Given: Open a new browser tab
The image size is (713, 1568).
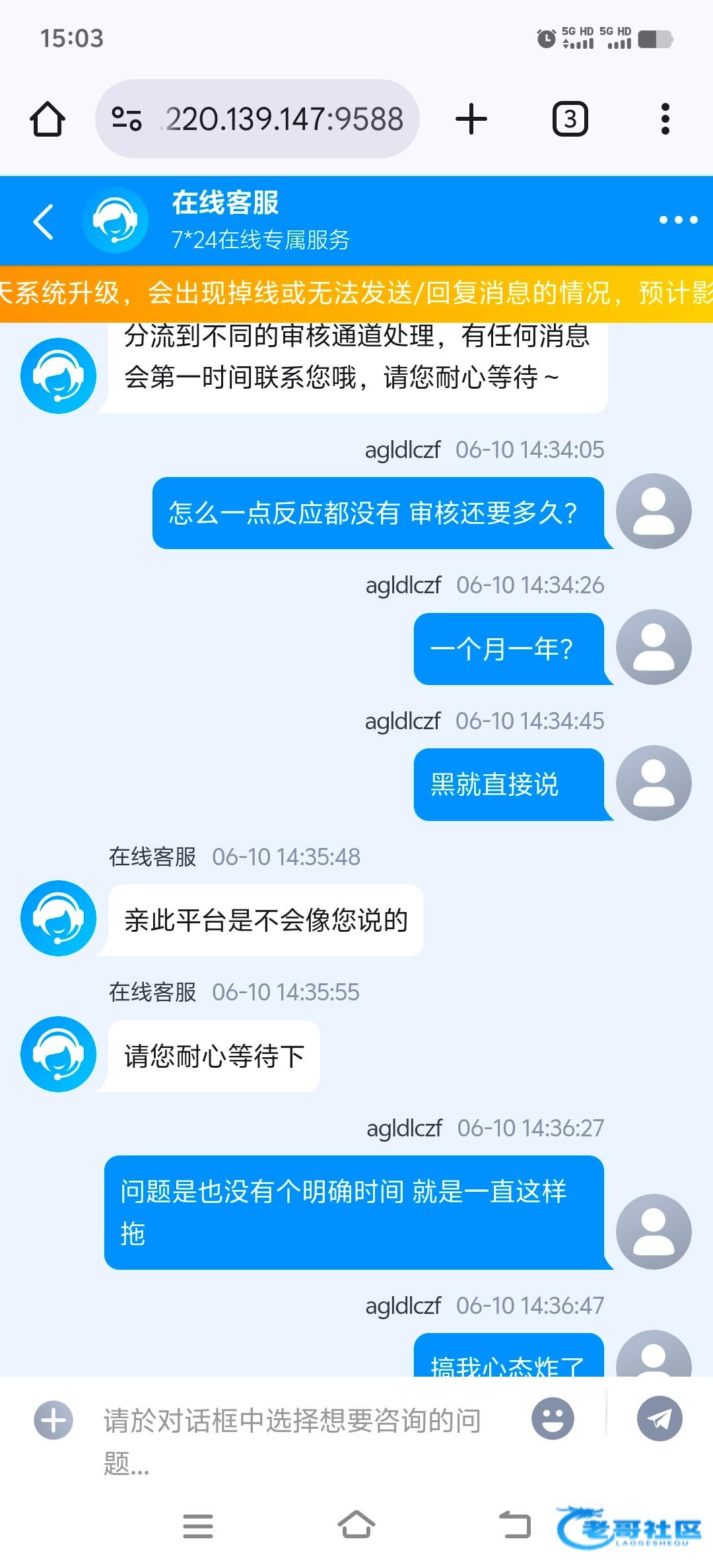Looking at the screenshot, I should point(471,119).
